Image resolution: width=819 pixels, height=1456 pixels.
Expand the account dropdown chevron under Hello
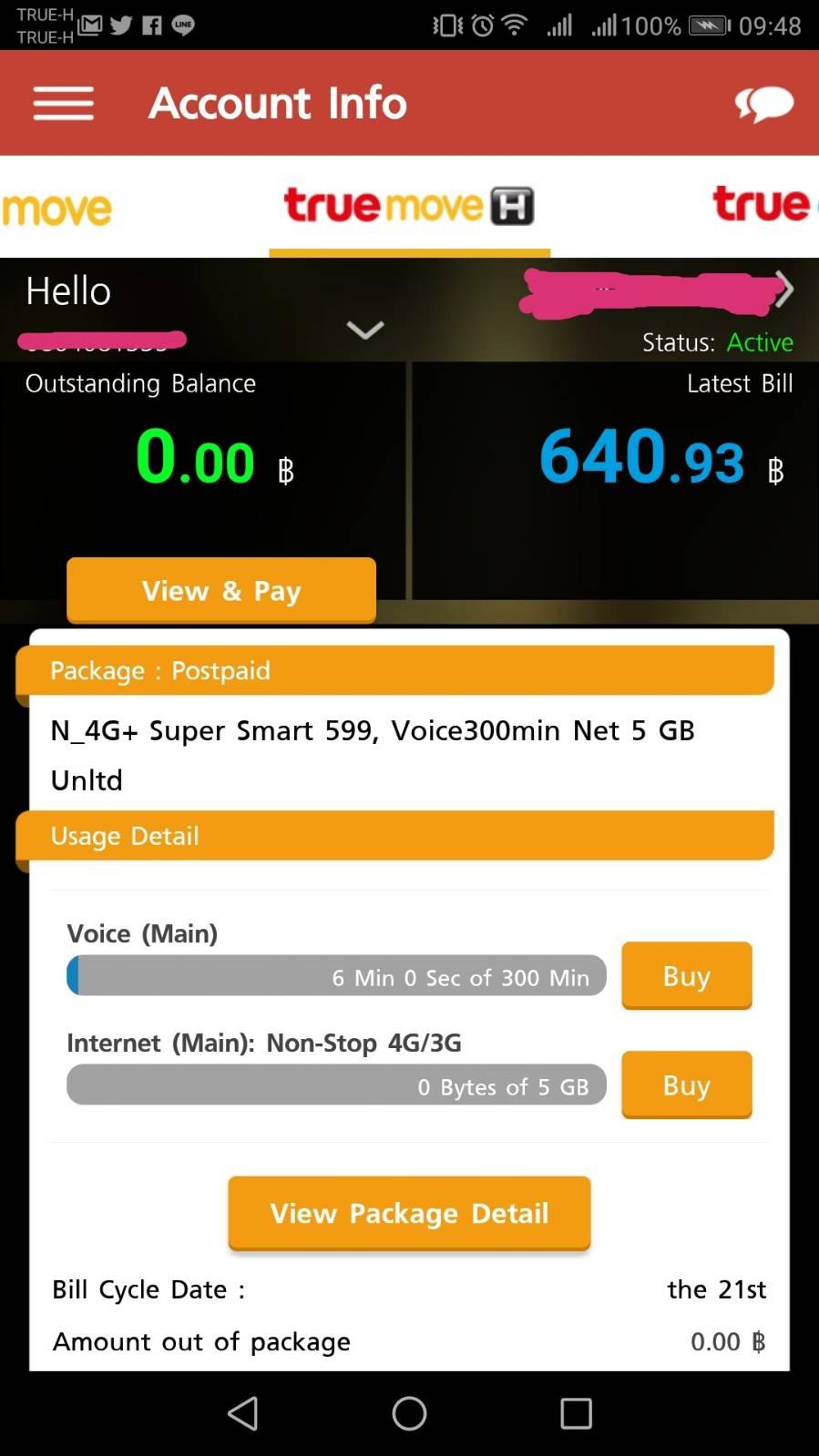(x=364, y=330)
